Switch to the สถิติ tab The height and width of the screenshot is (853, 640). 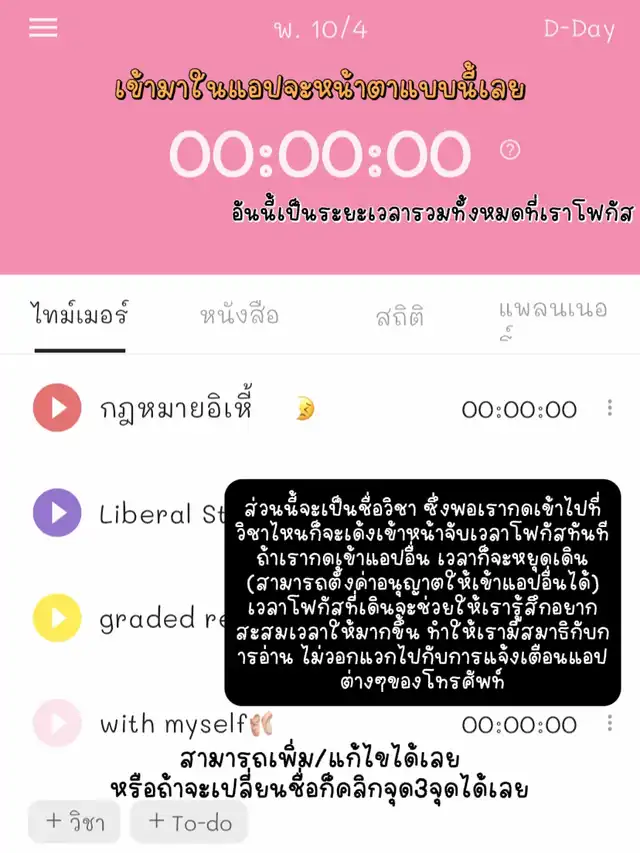pyautogui.click(x=400, y=317)
